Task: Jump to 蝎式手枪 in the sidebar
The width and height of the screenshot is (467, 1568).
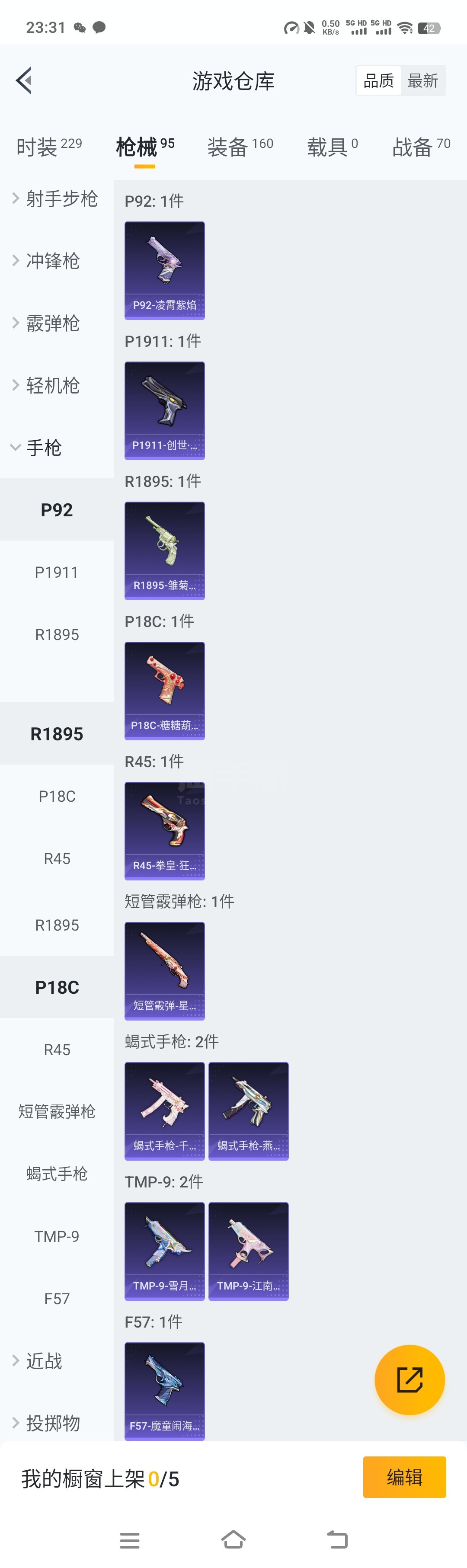Action: [x=57, y=1174]
